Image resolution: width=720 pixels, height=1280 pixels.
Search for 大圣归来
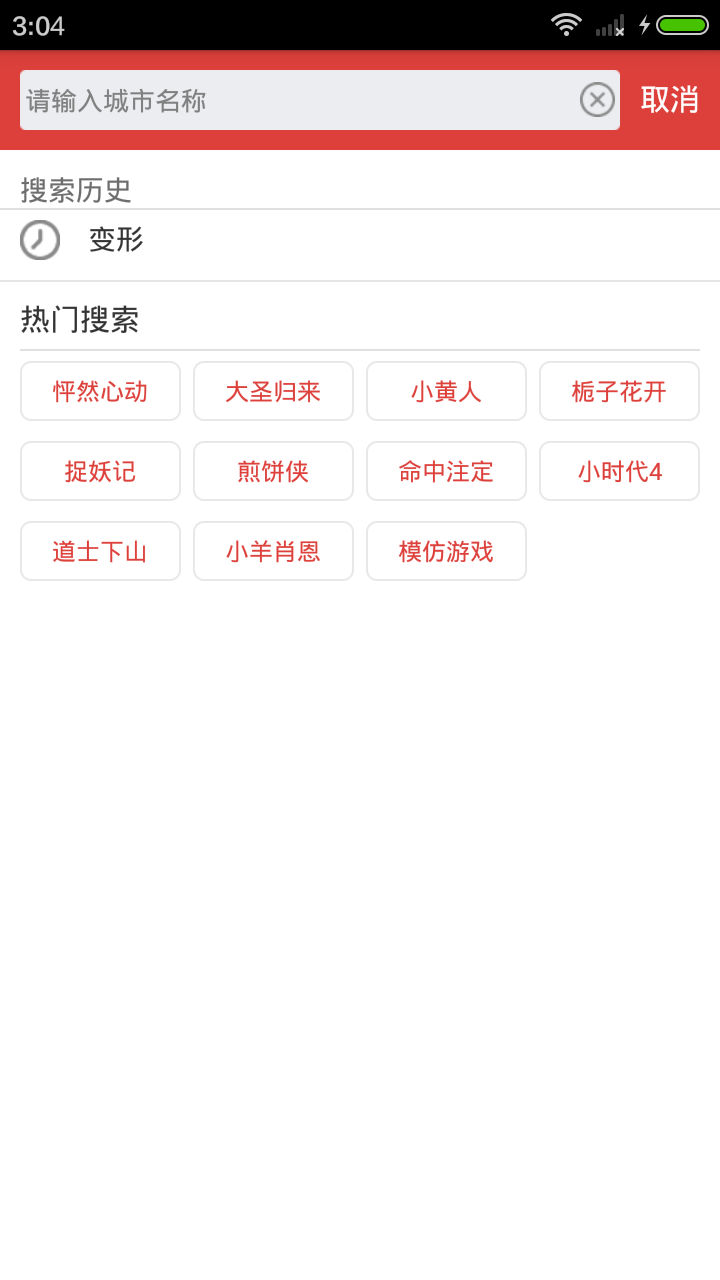(273, 391)
